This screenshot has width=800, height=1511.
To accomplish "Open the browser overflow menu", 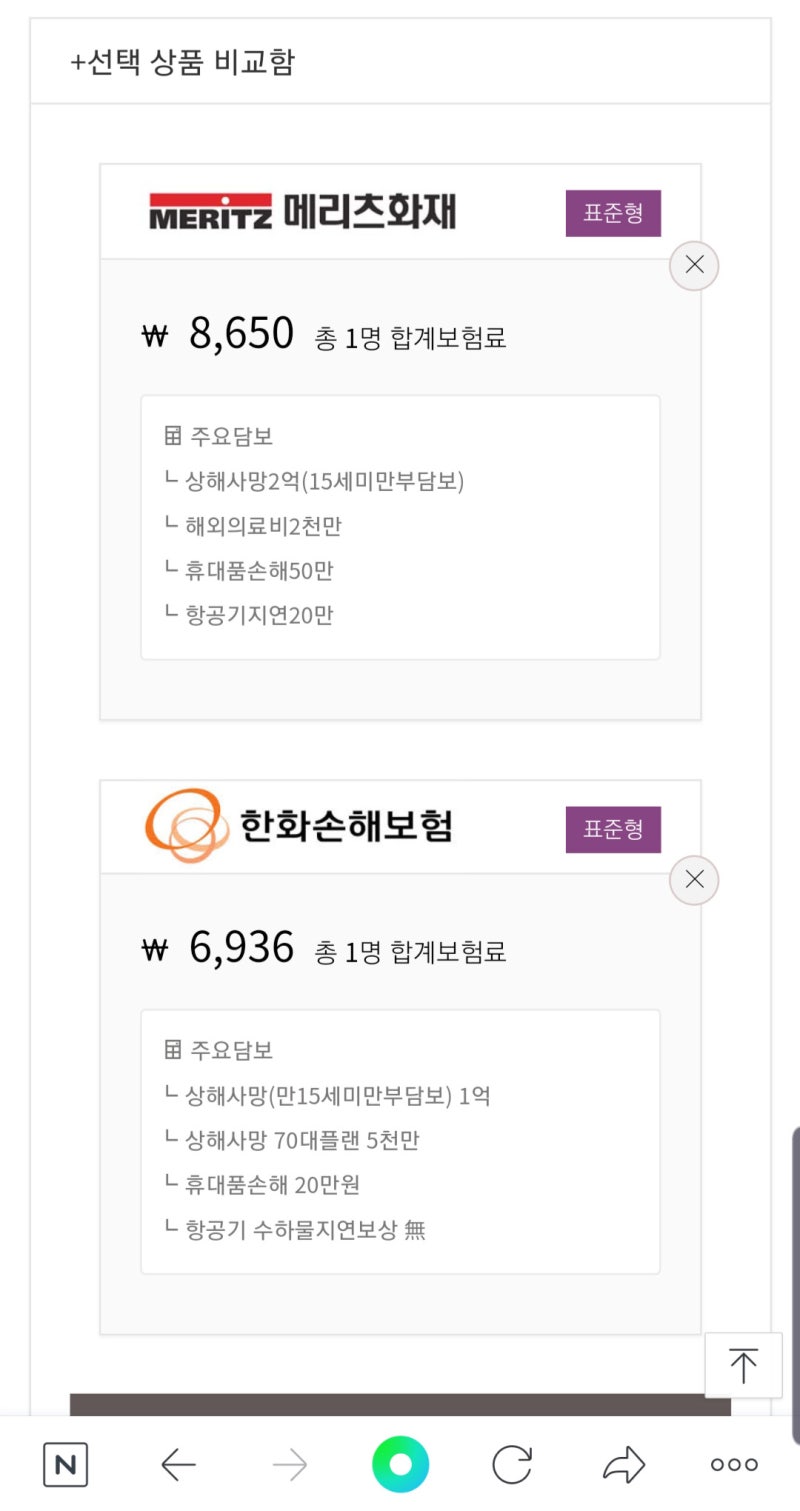I will point(734,1465).
